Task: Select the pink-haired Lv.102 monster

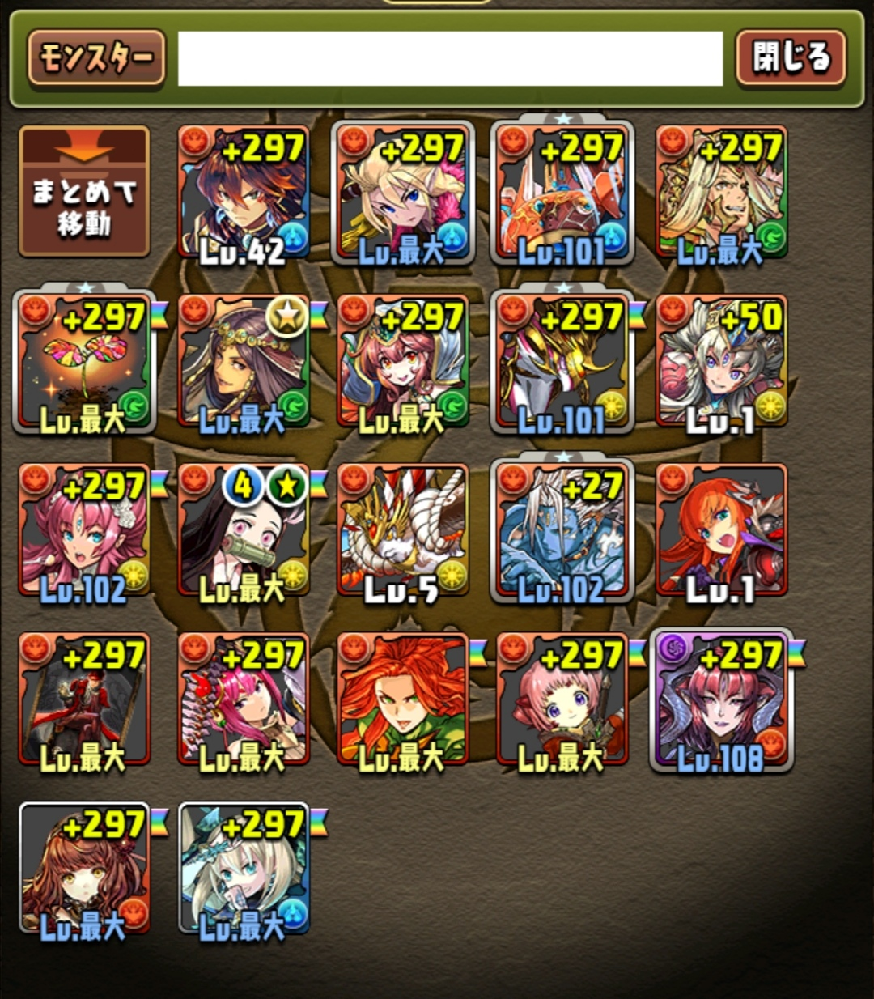Action: click(x=84, y=531)
